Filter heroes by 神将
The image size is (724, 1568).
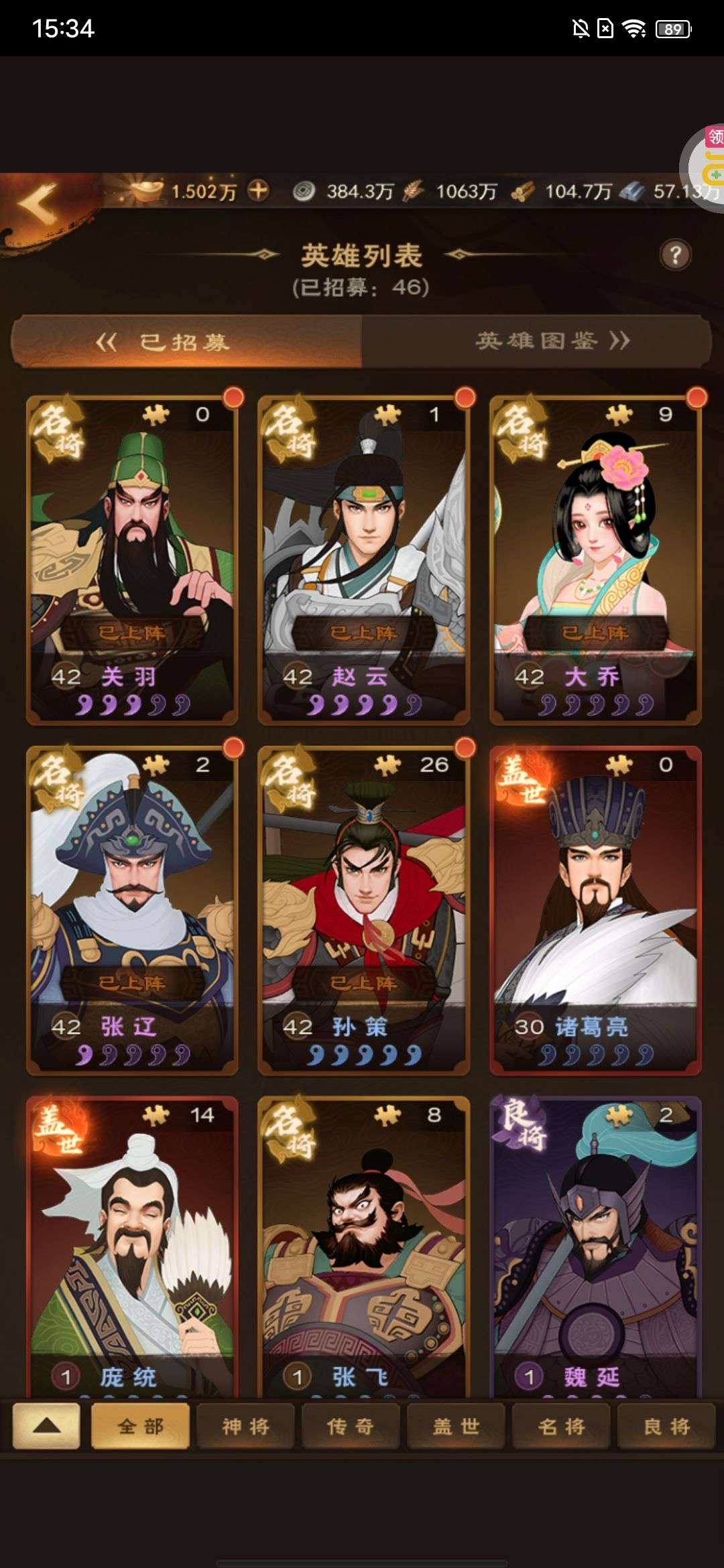[245, 1427]
